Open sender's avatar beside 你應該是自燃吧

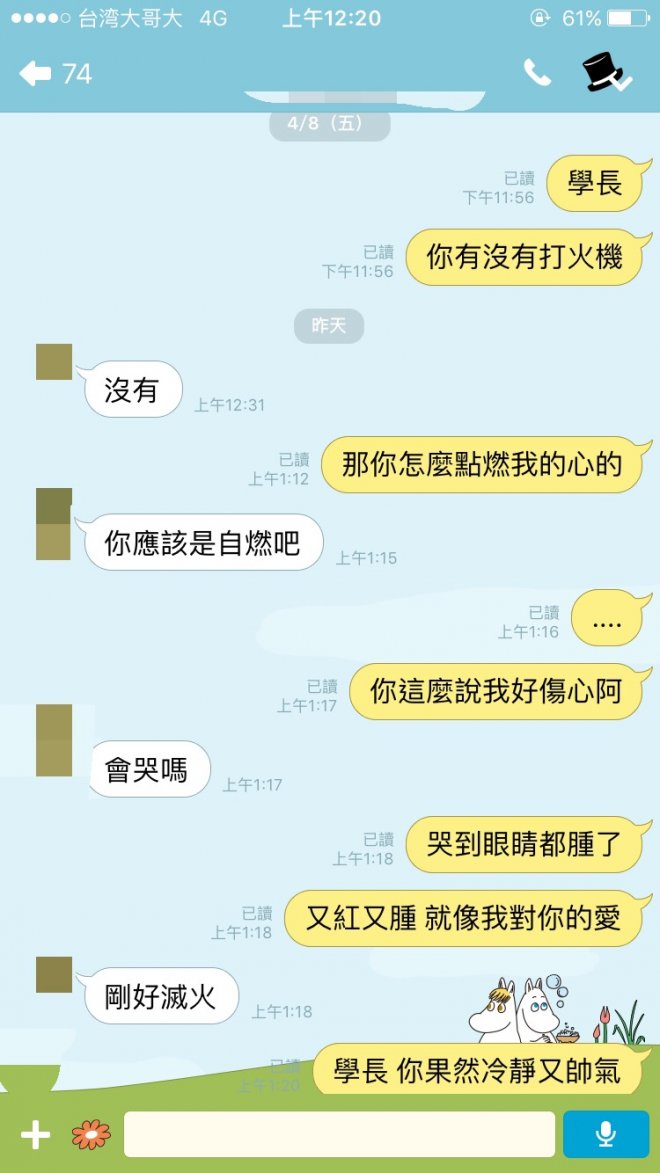pos(54,524)
